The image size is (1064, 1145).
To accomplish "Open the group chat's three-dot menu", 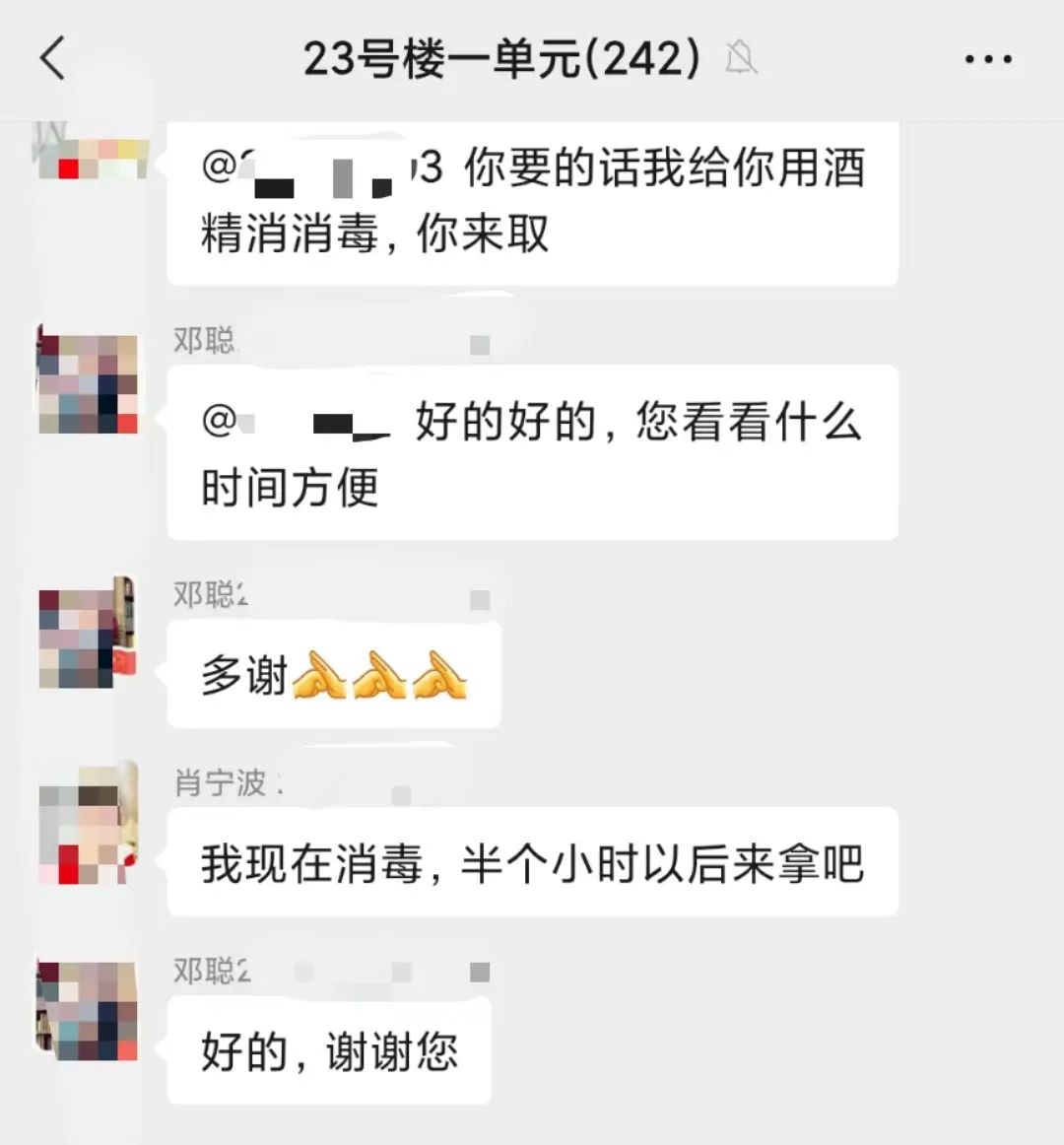I will [x=988, y=59].
